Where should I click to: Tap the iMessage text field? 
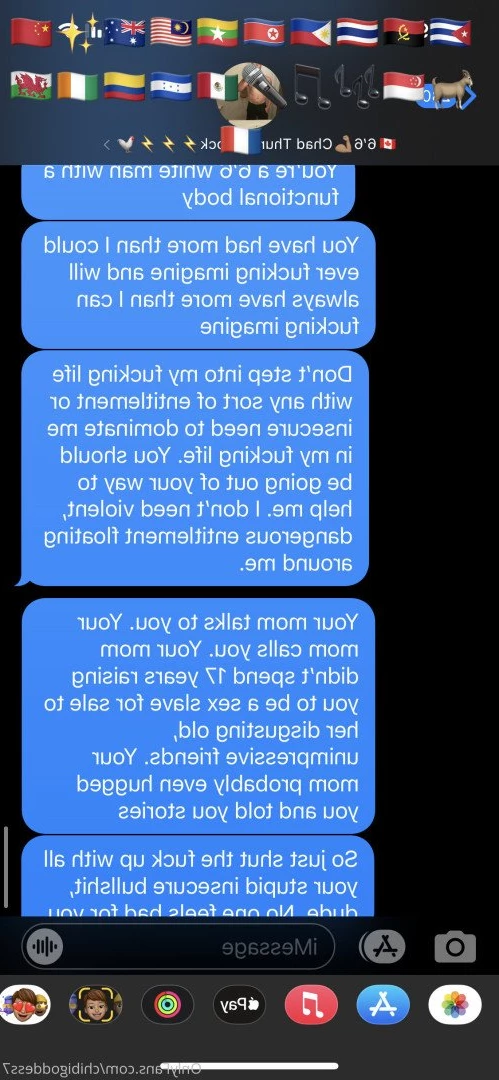[x=178, y=948]
